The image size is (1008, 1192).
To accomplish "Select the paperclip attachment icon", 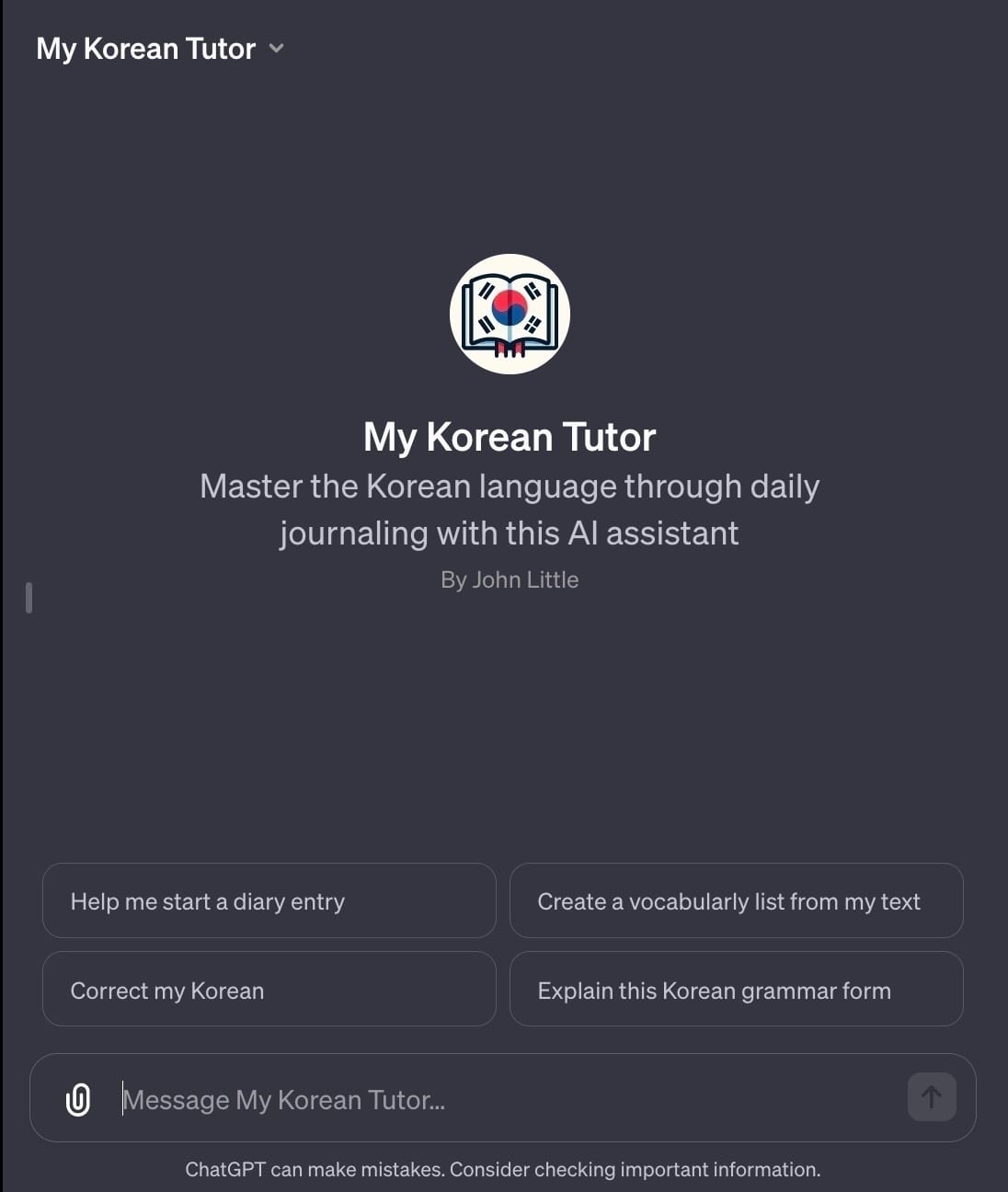I will coord(77,1098).
